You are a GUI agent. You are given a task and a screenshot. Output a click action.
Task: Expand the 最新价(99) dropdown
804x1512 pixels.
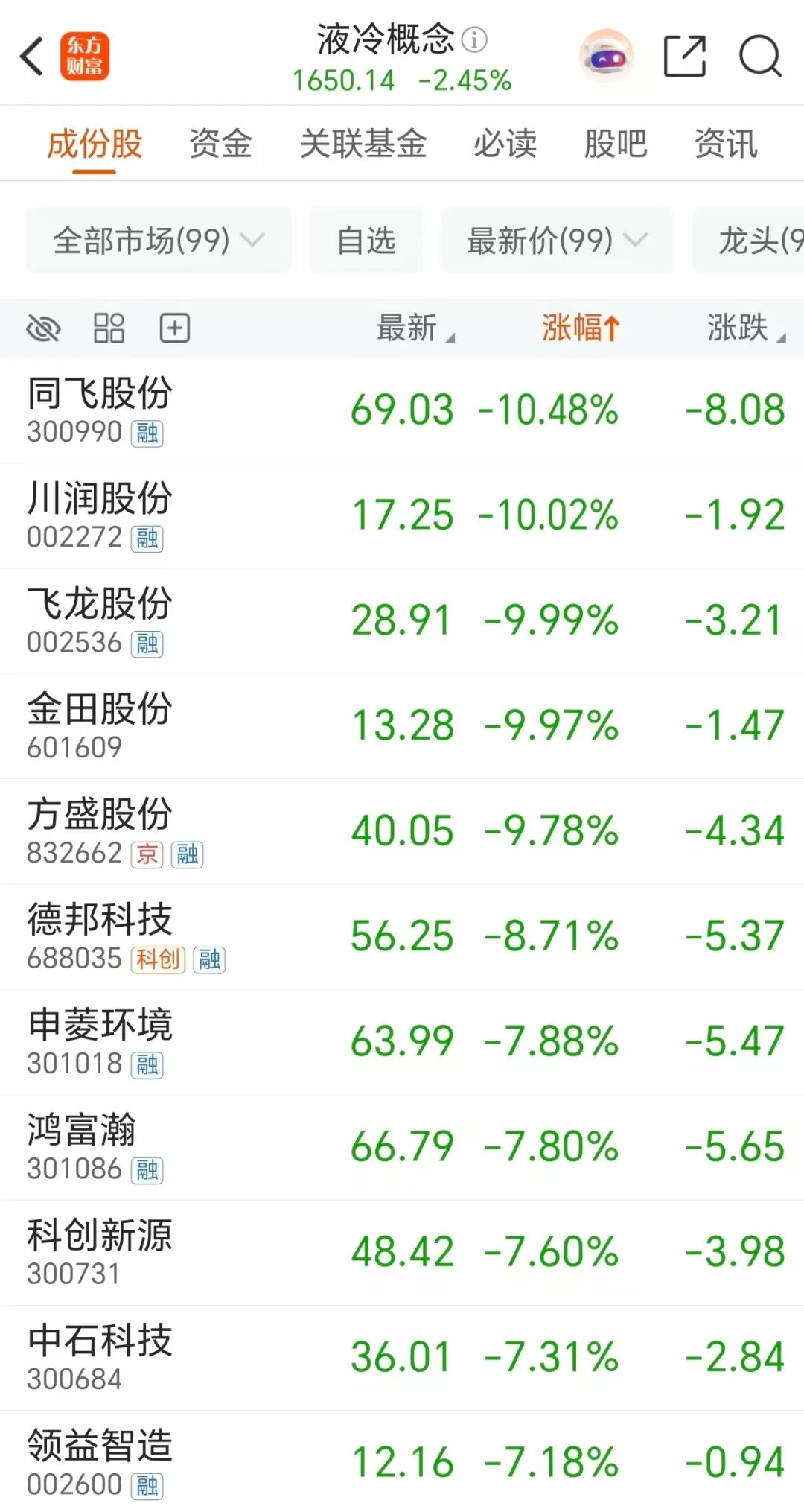[x=557, y=241]
